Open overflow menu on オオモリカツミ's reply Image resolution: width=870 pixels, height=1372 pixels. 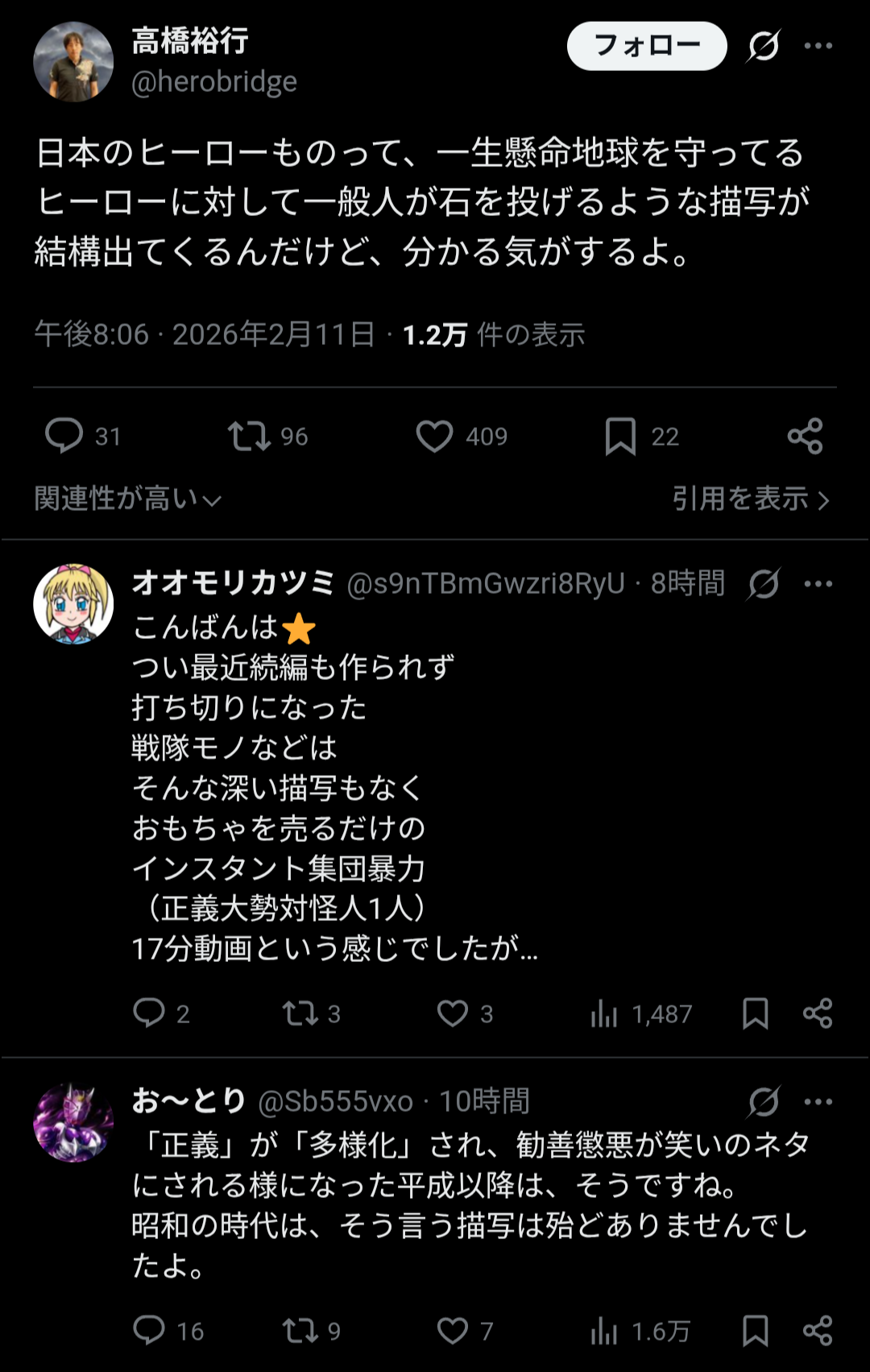pos(818,584)
